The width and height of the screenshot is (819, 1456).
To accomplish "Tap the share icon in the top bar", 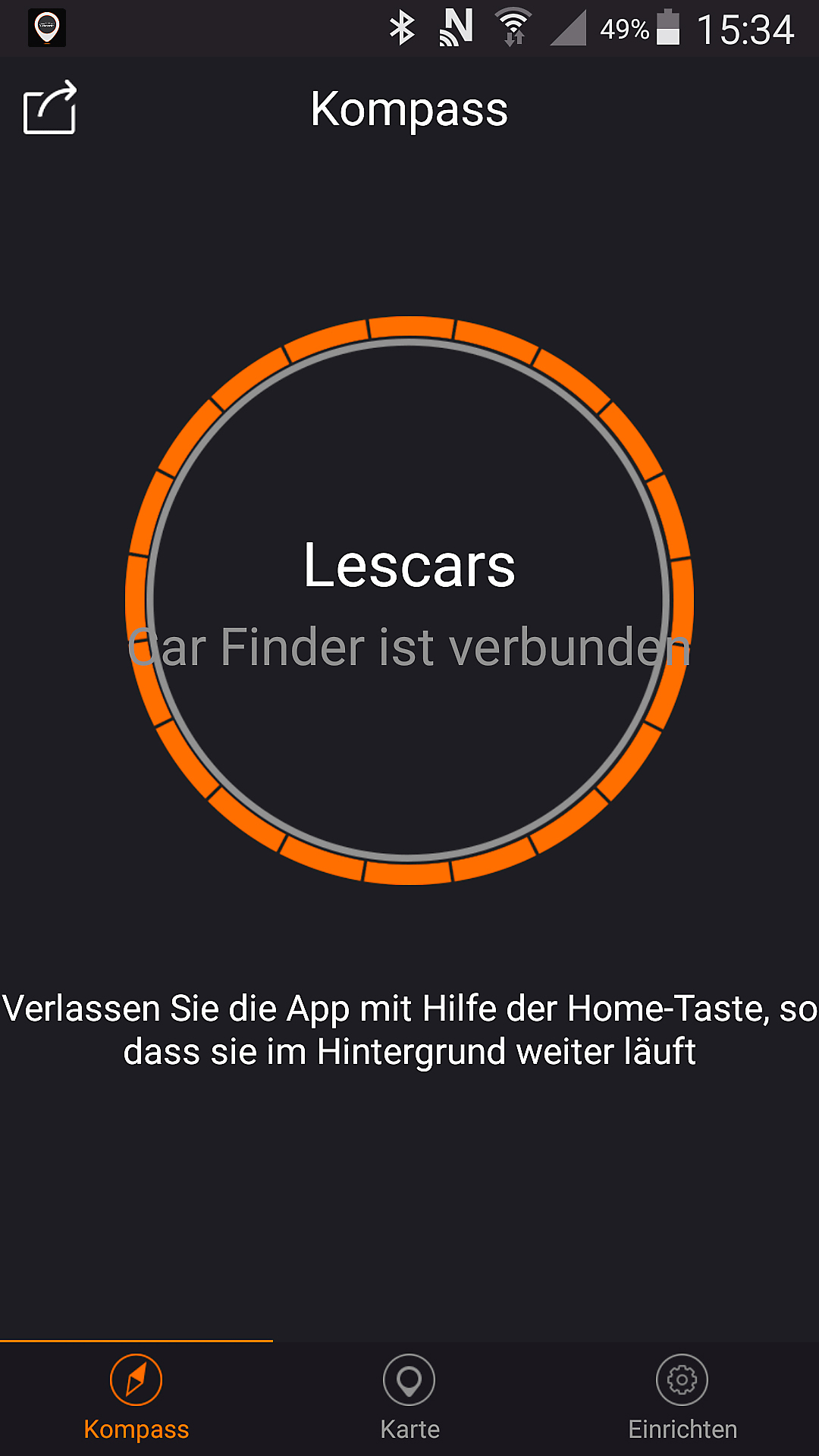I will 50,108.
